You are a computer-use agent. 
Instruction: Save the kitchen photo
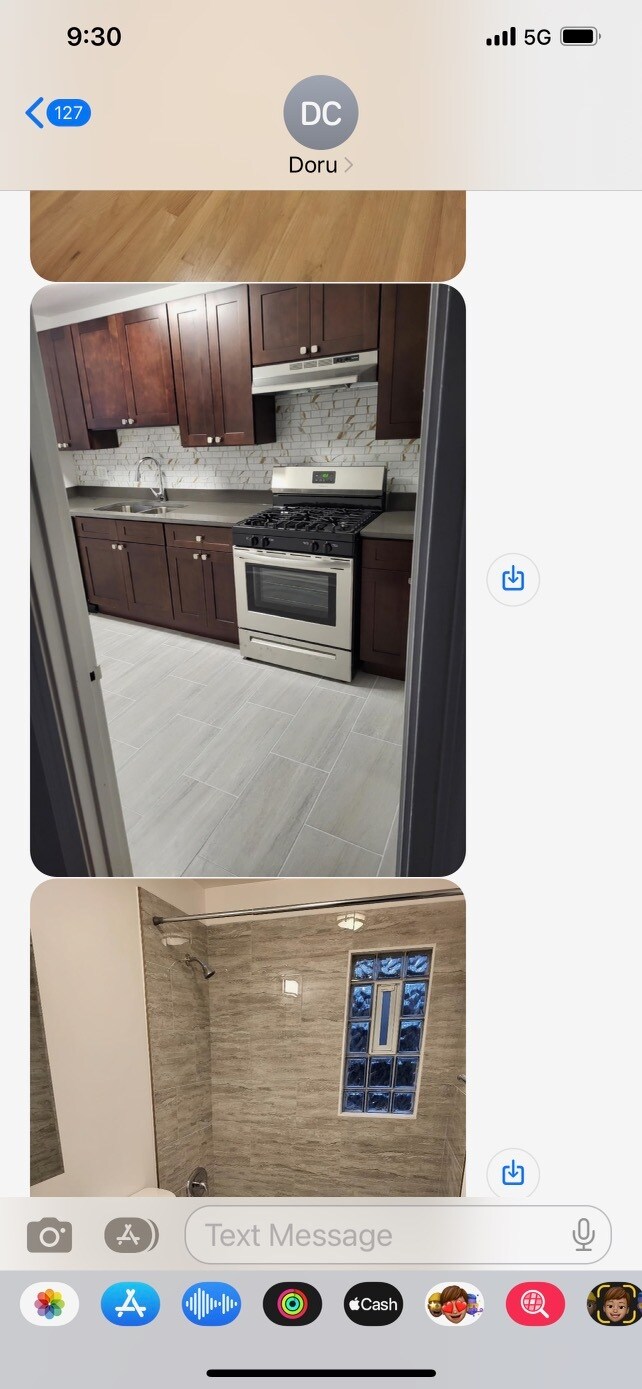tap(513, 579)
